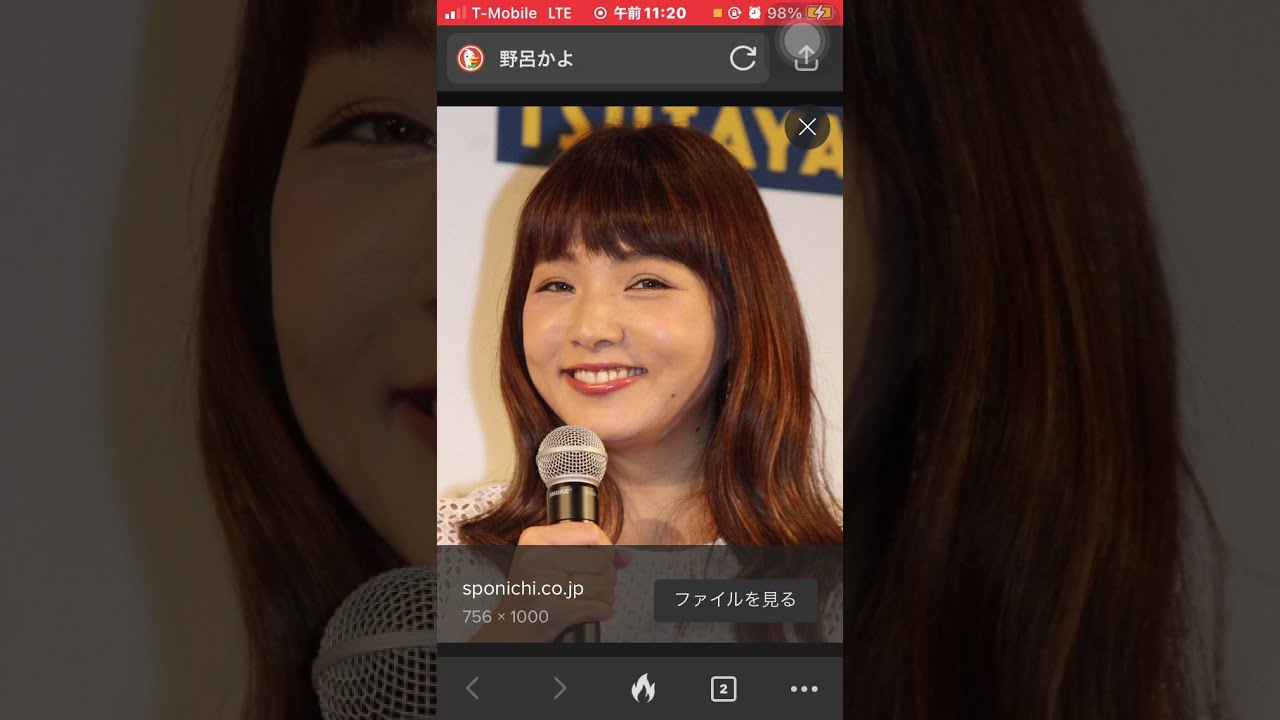This screenshot has width=1280, height=720.
Task: Open the tab switcher showing 2 tabs
Action: click(723, 688)
